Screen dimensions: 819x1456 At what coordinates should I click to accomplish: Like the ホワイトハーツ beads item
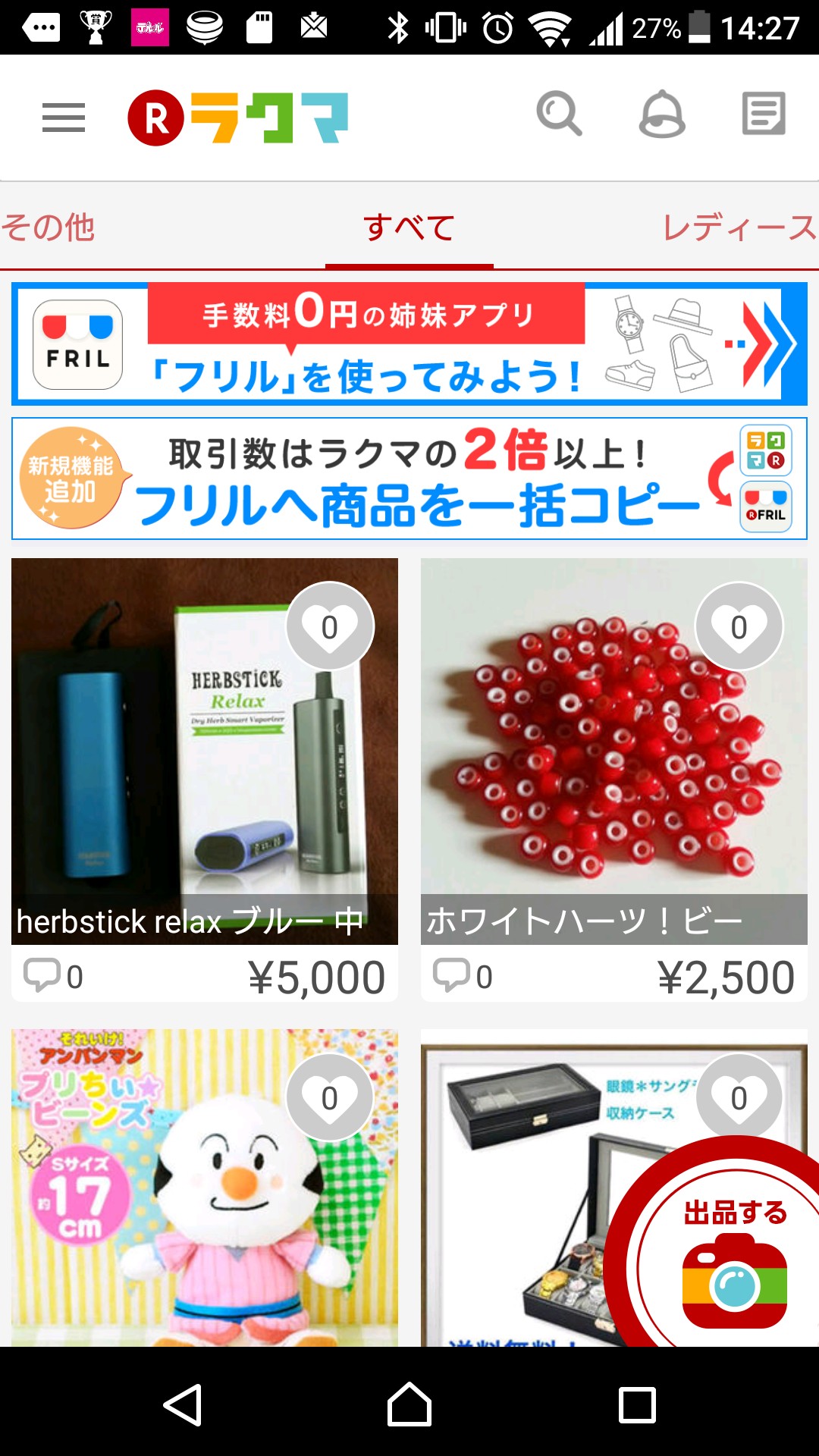[x=739, y=626]
